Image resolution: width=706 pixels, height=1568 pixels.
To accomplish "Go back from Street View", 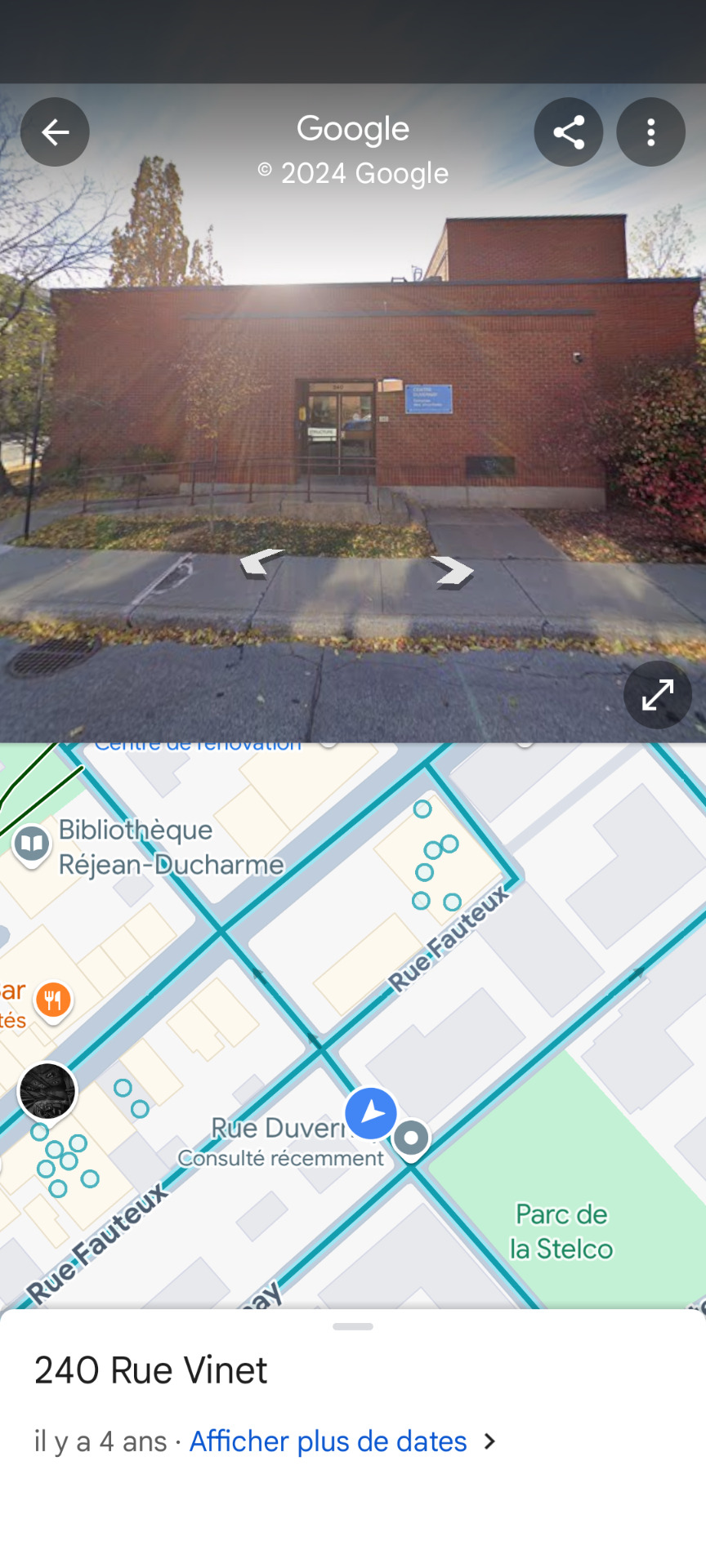I will tap(55, 132).
